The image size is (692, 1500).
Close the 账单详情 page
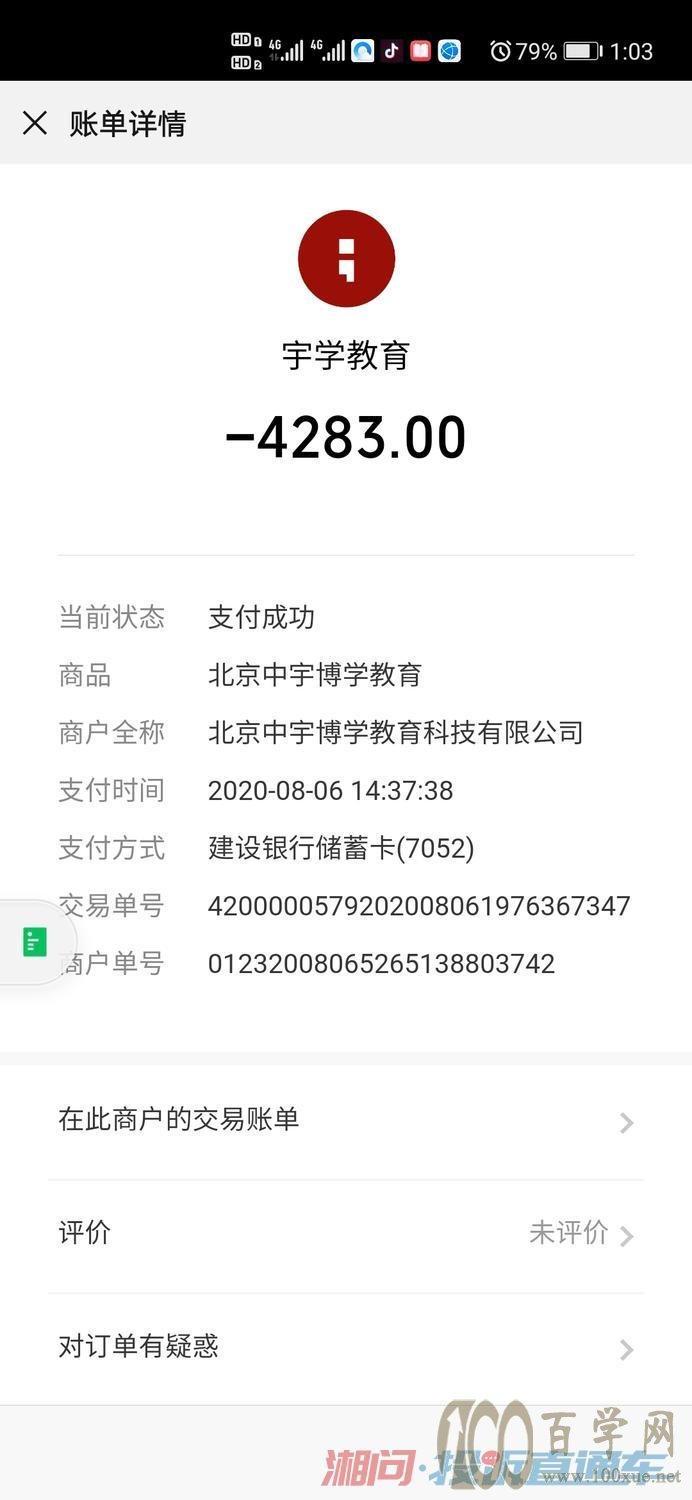click(x=35, y=123)
